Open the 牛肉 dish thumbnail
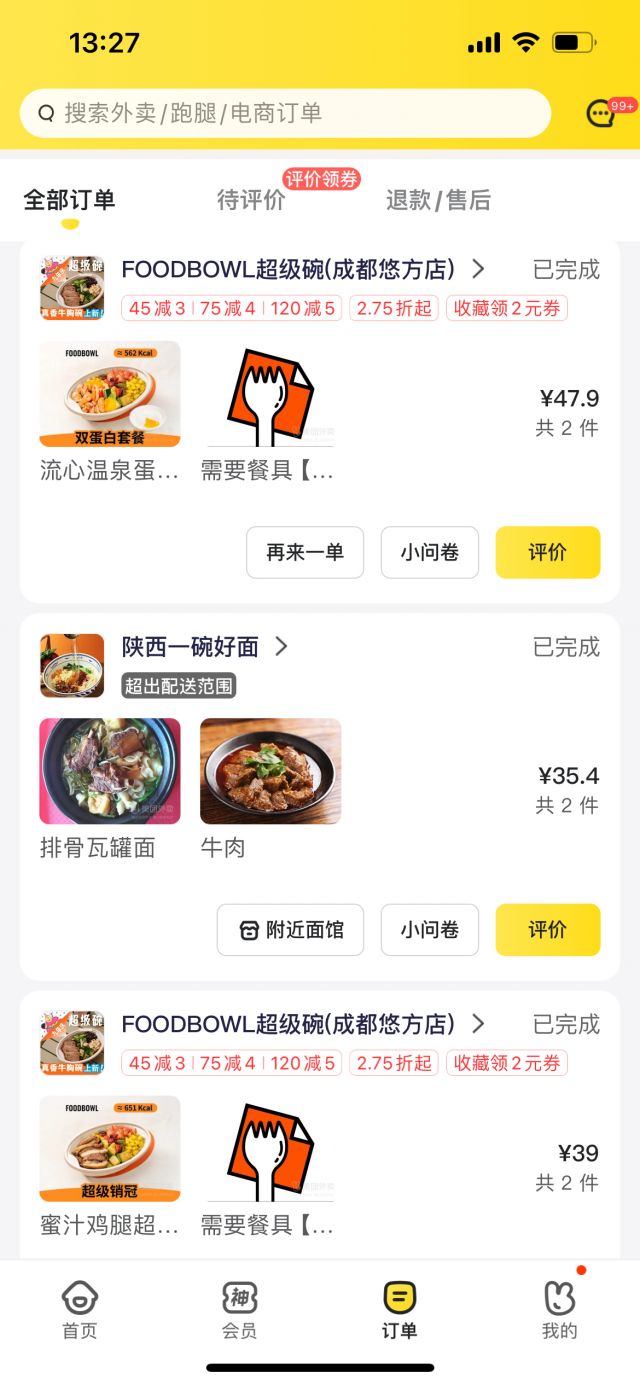640x1385 pixels. point(270,771)
